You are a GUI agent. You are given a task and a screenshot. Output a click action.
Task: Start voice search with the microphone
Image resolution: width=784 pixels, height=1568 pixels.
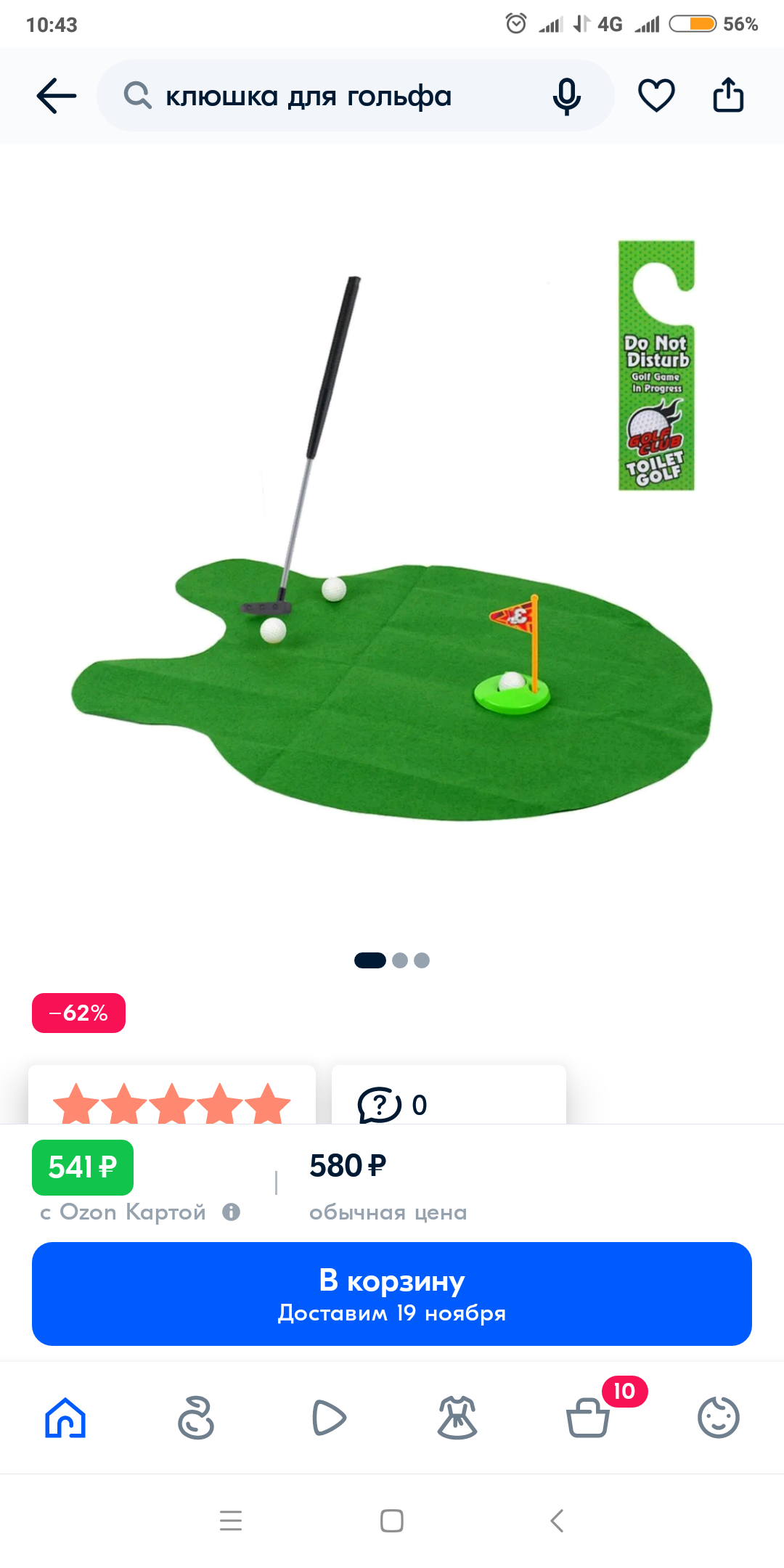click(x=566, y=96)
